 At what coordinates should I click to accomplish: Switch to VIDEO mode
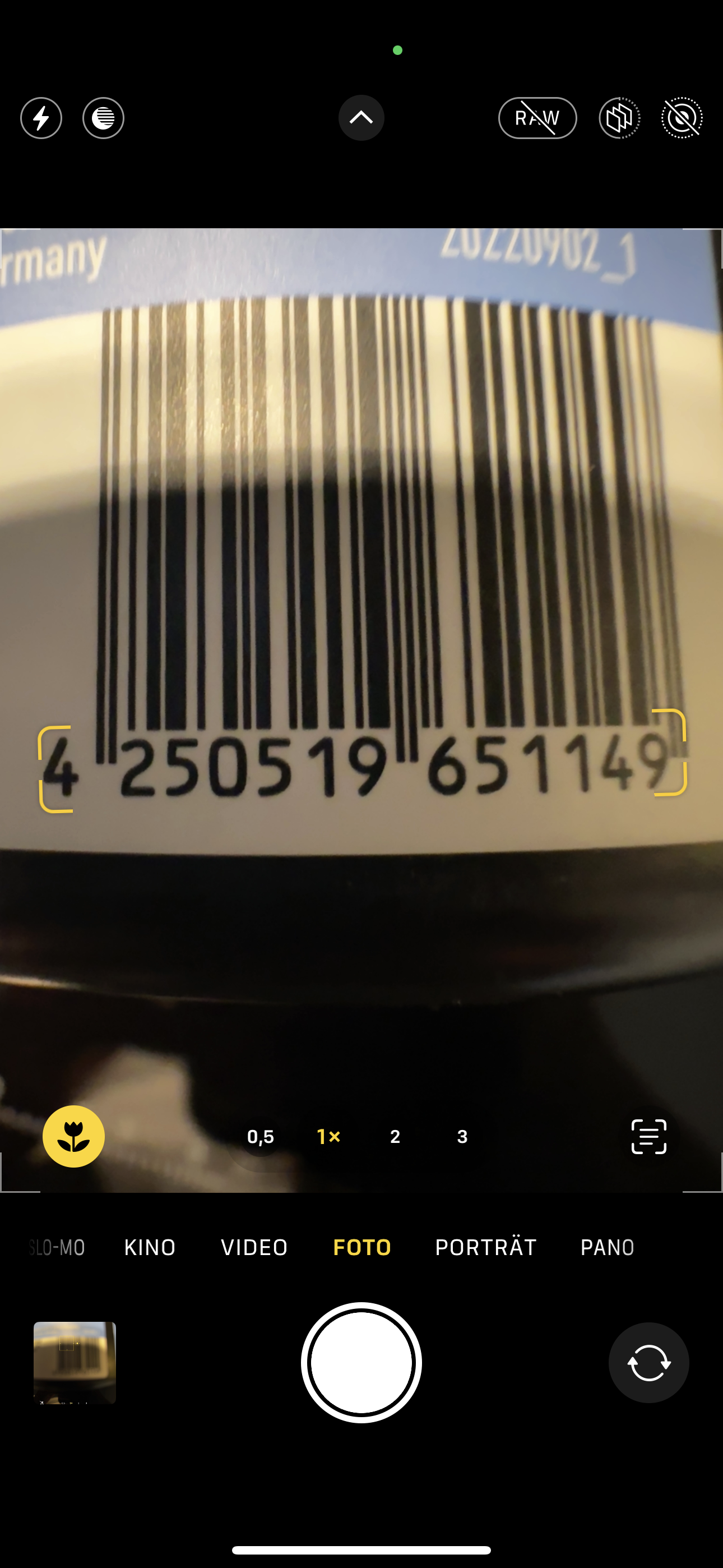point(254,1247)
